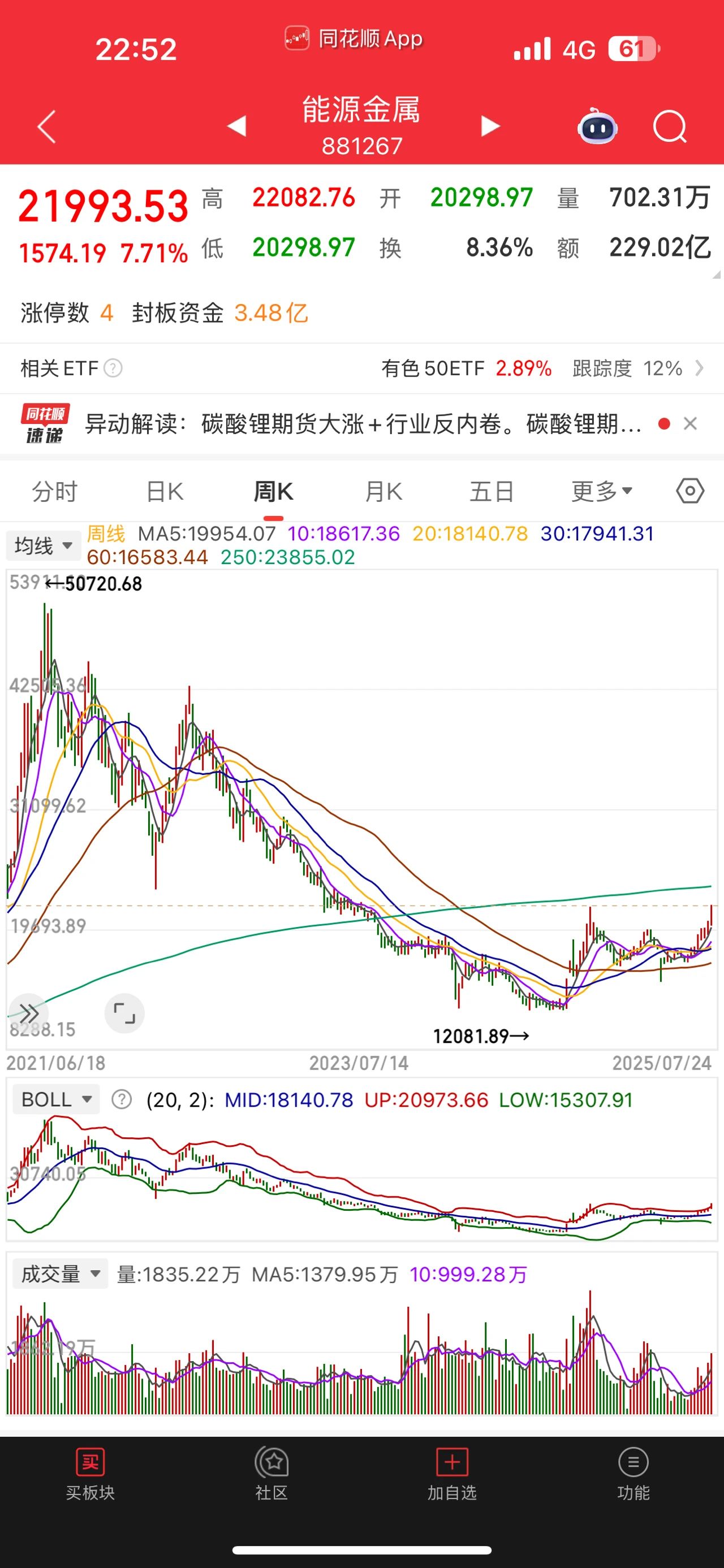Switch to the 分时 chart tab
The image size is (724, 1568).
point(55,491)
